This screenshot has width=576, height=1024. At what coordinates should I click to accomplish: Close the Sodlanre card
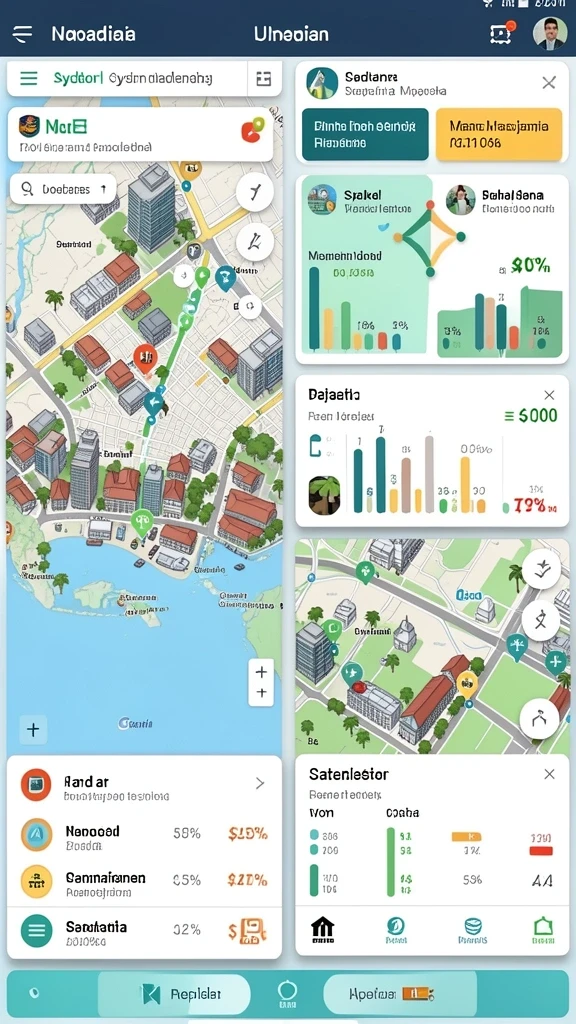coord(549,82)
